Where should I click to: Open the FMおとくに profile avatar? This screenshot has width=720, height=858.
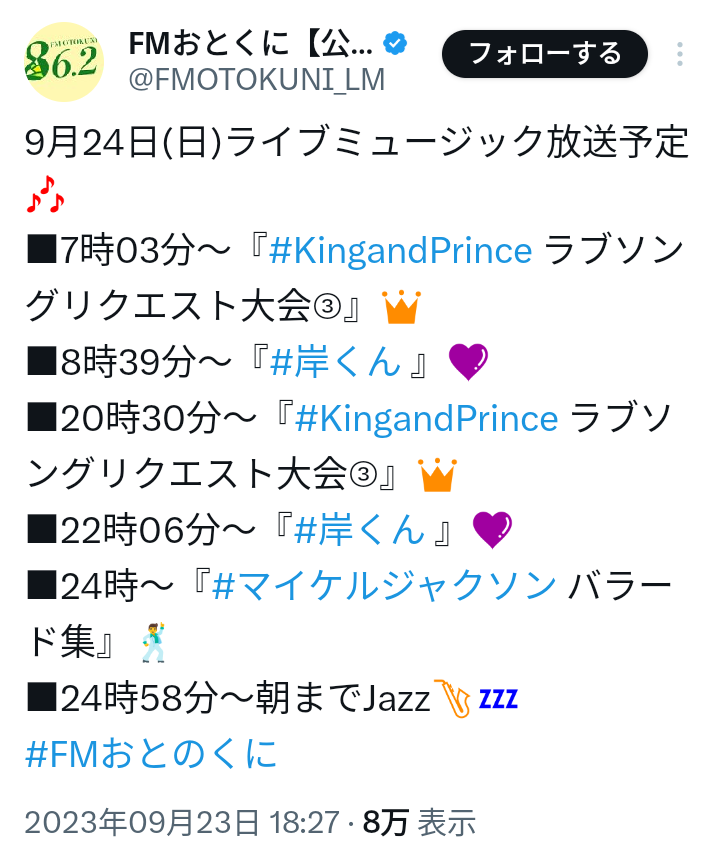point(62,61)
